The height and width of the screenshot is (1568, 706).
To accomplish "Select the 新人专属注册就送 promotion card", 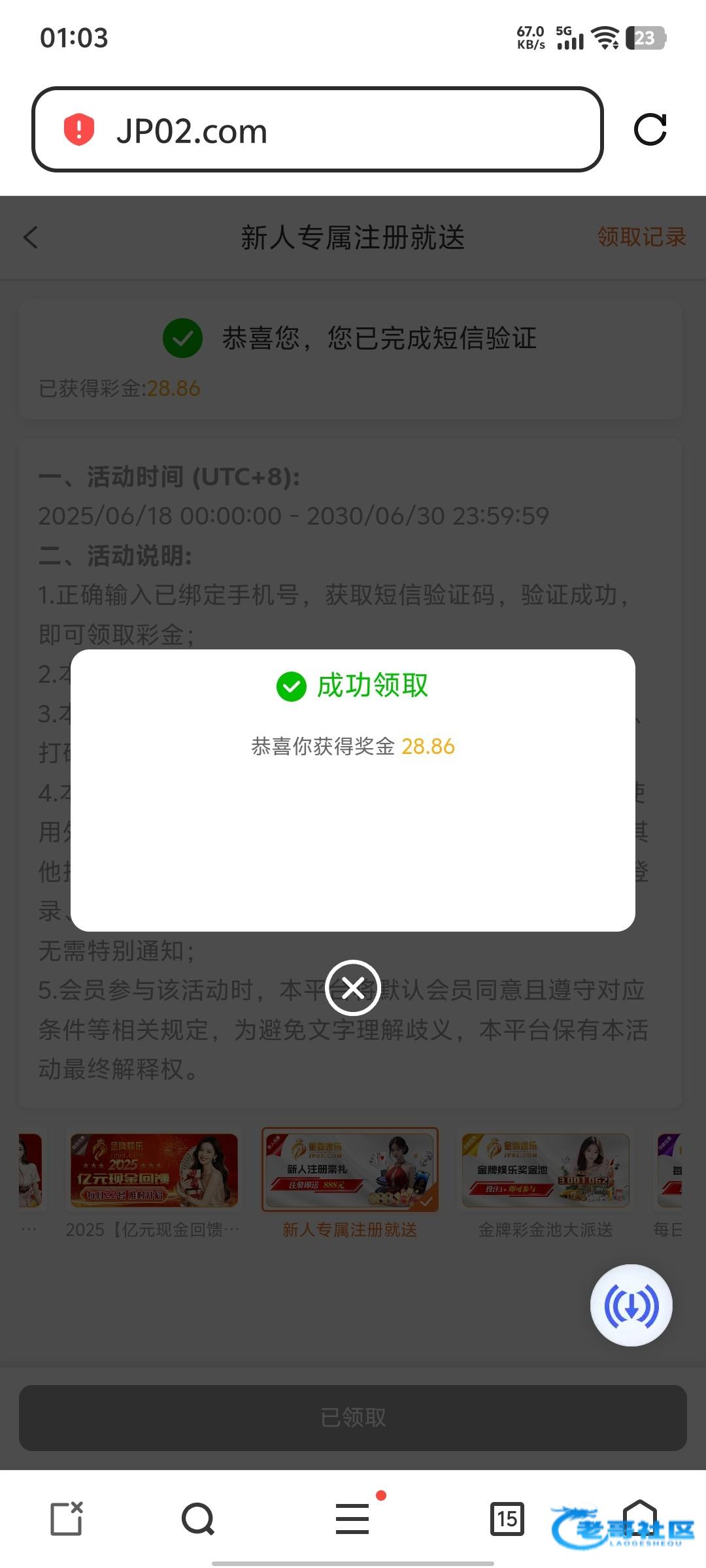I will (350, 1171).
